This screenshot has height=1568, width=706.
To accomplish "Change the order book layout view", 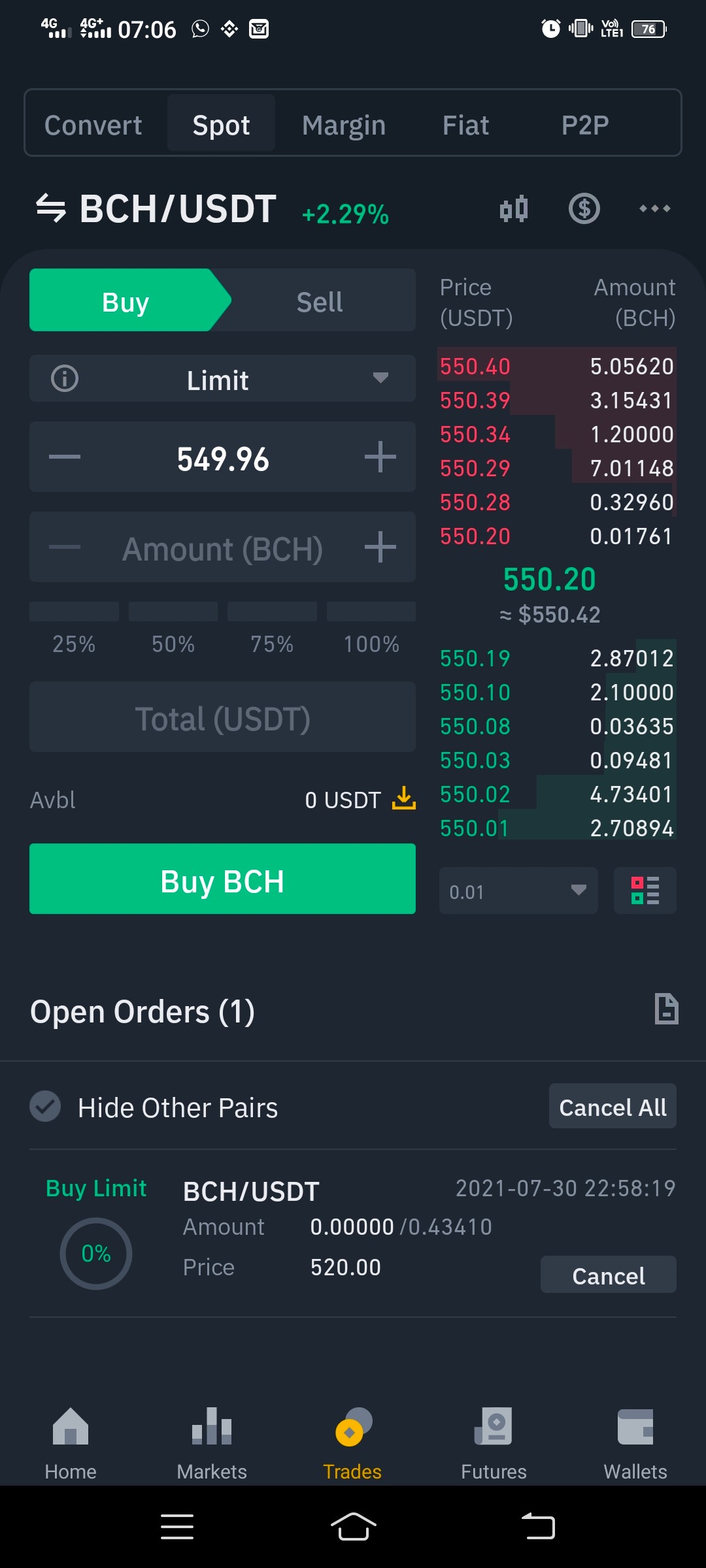I will [645, 890].
